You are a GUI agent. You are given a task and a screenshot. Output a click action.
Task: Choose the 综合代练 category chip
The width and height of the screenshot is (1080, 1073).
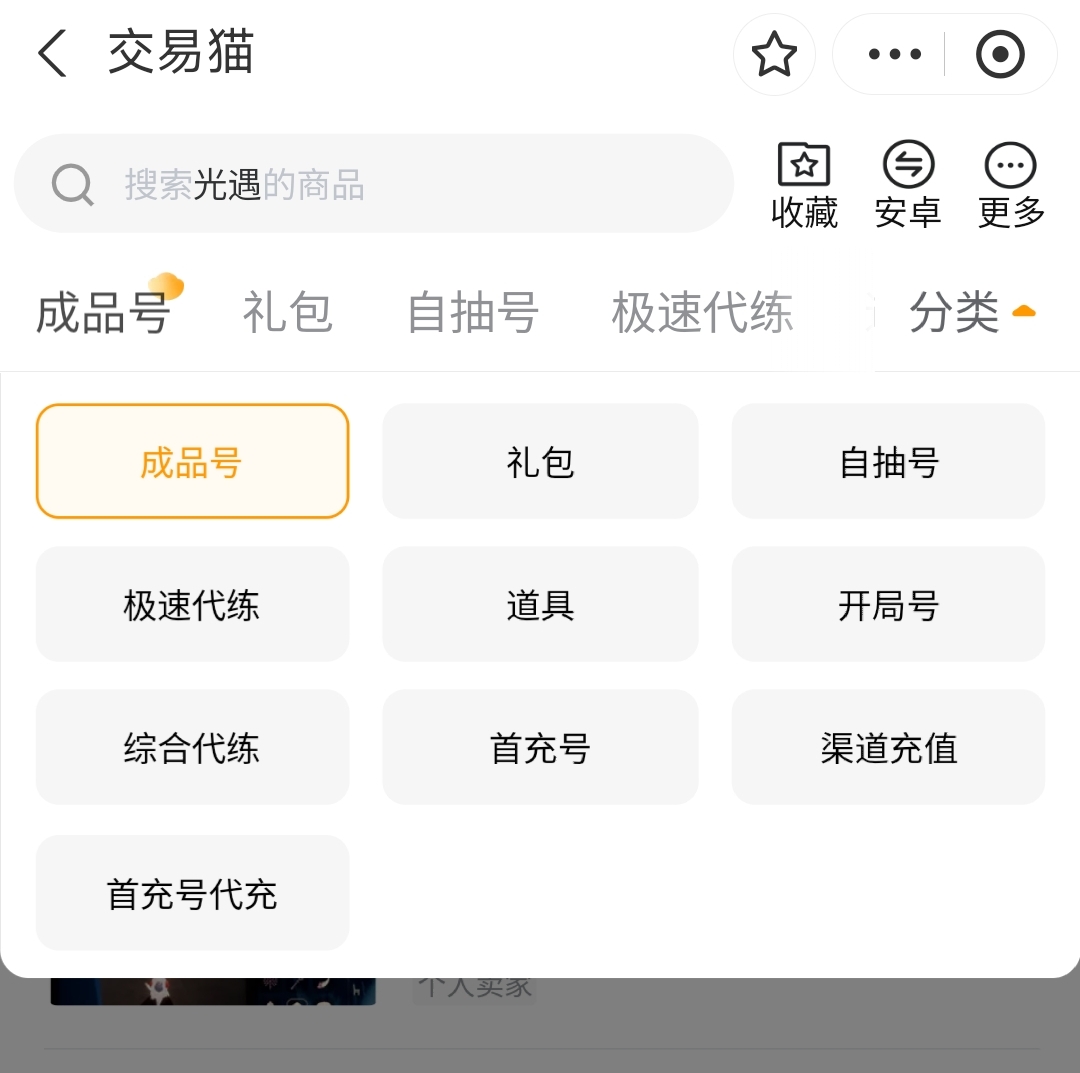(192, 748)
